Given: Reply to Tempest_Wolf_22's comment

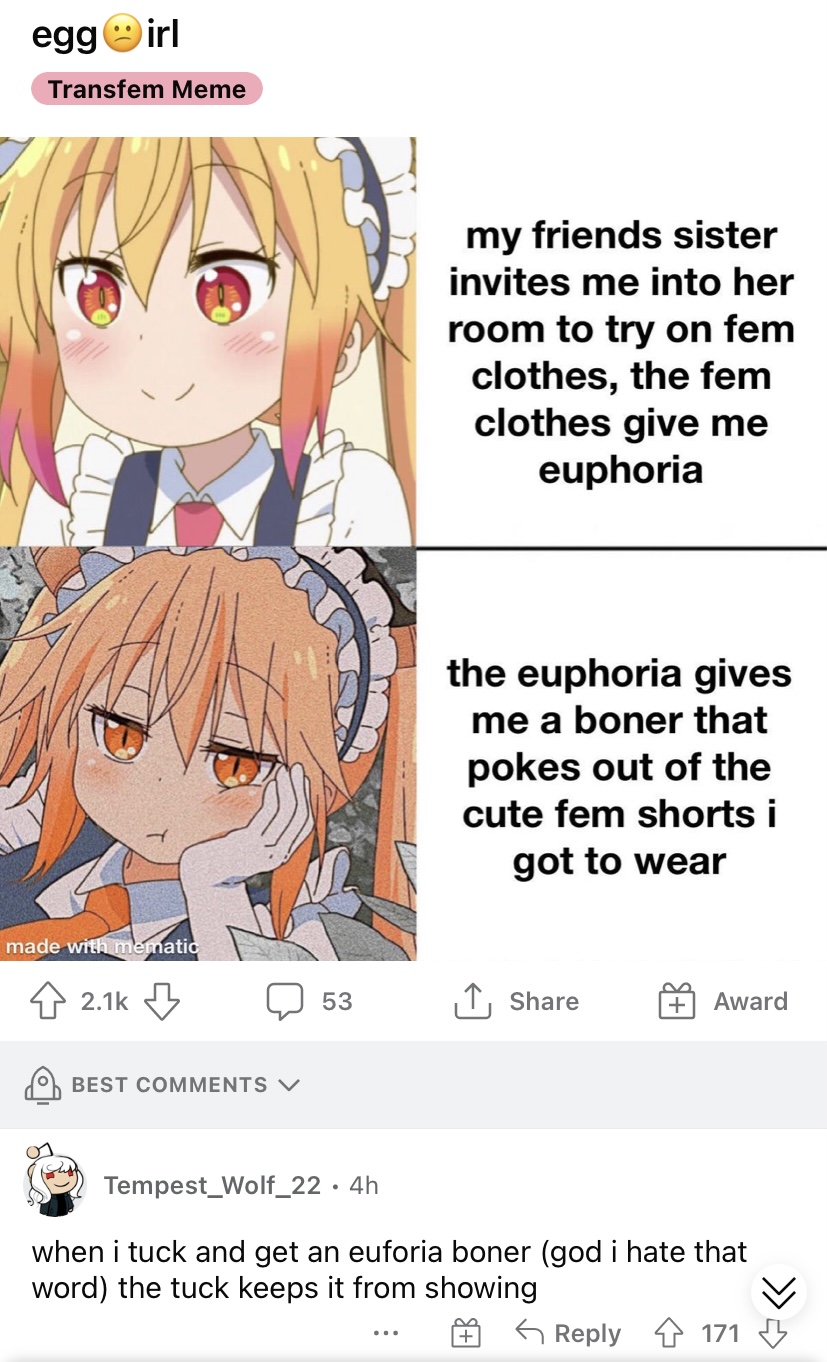Looking at the screenshot, I should 568,1333.
